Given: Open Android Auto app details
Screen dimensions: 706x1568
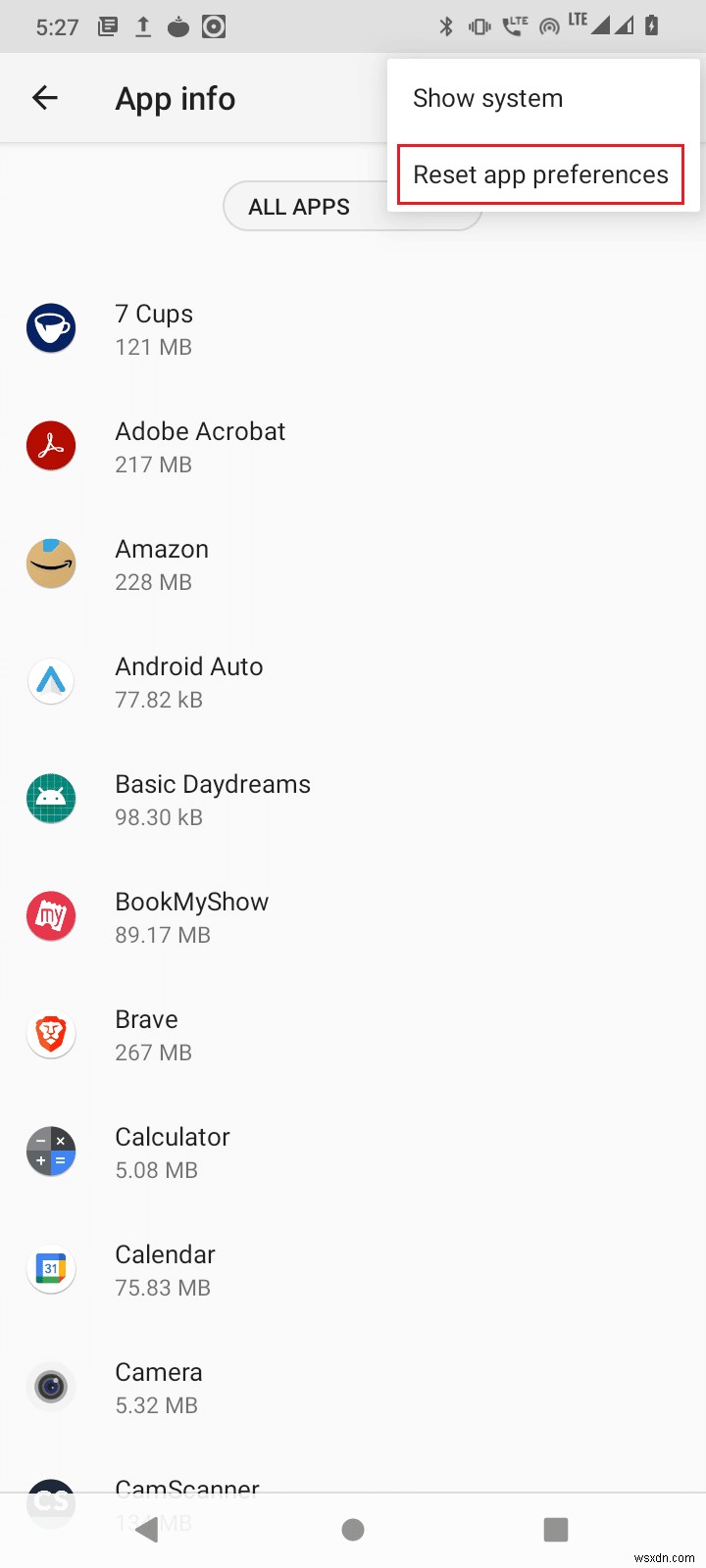Looking at the screenshot, I should (189, 682).
